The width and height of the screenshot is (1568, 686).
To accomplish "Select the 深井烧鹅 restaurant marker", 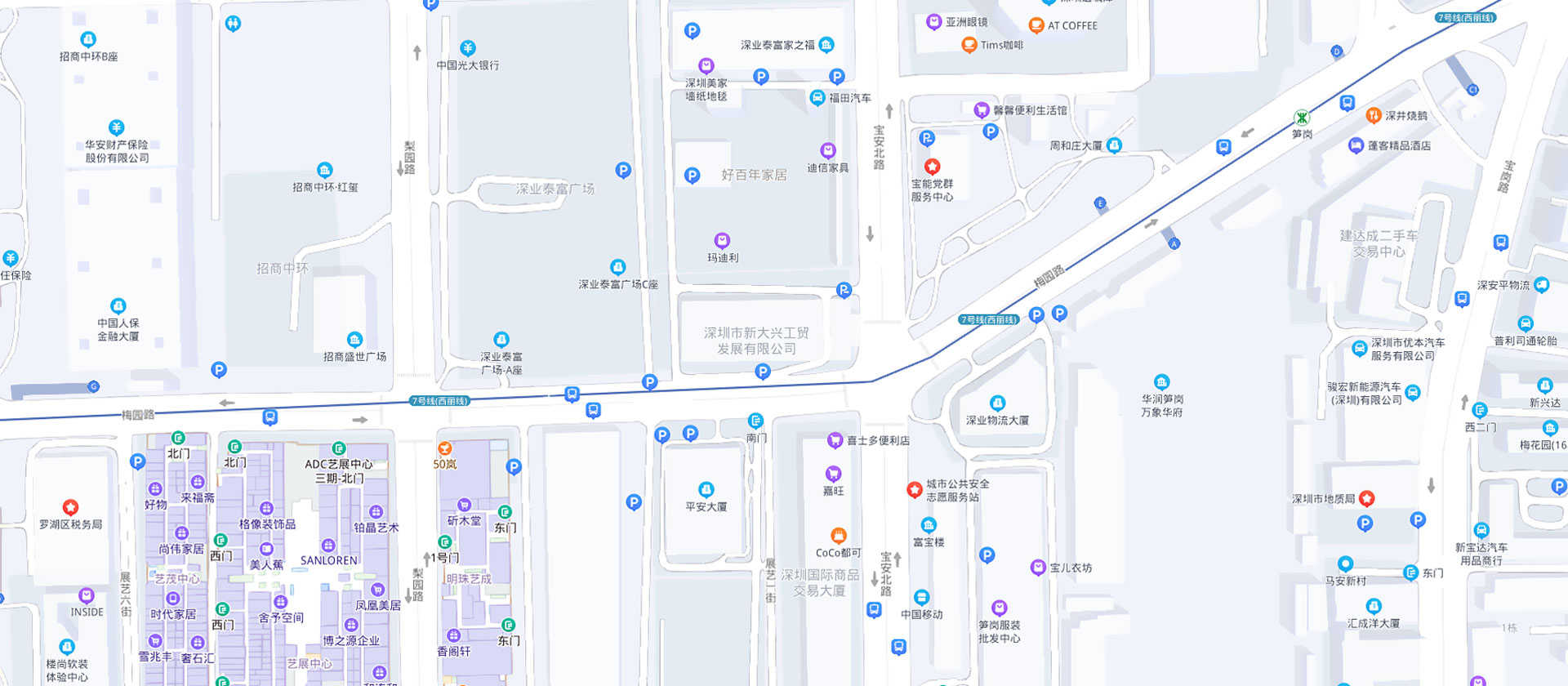I will click(1374, 115).
